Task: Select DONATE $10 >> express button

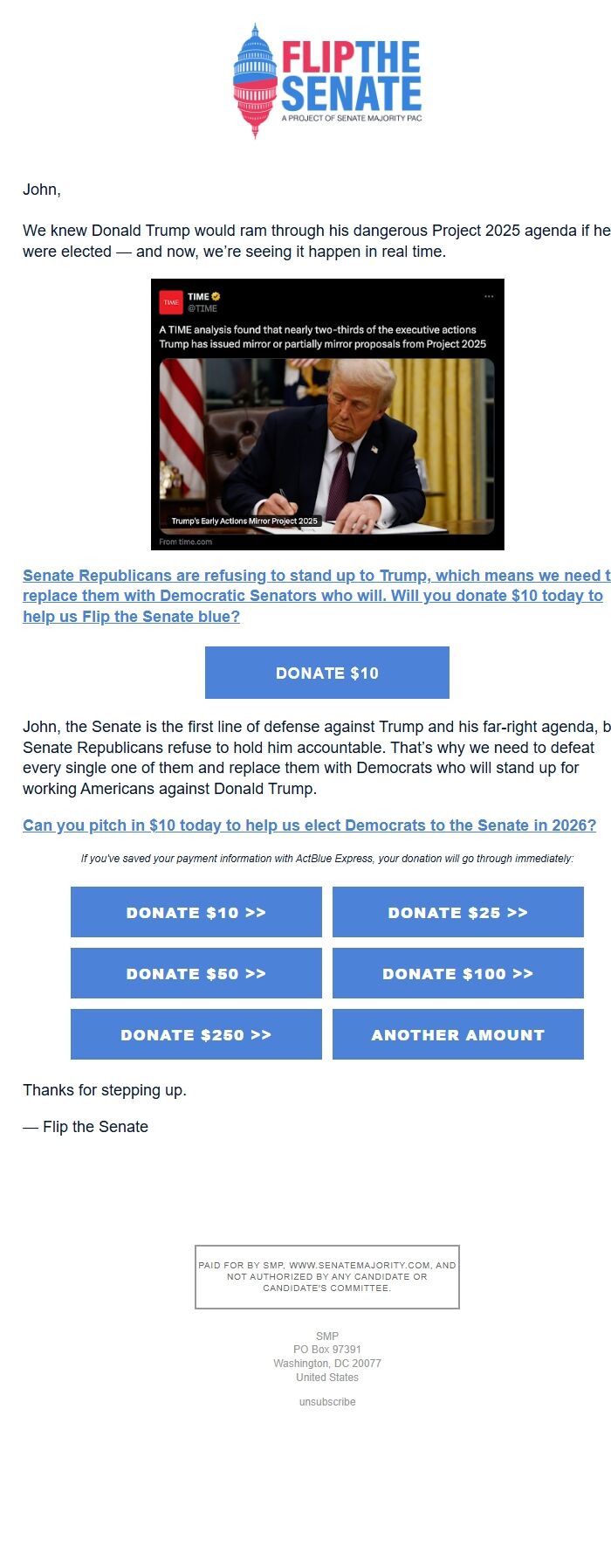Action: pyautogui.click(x=196, y=912)
